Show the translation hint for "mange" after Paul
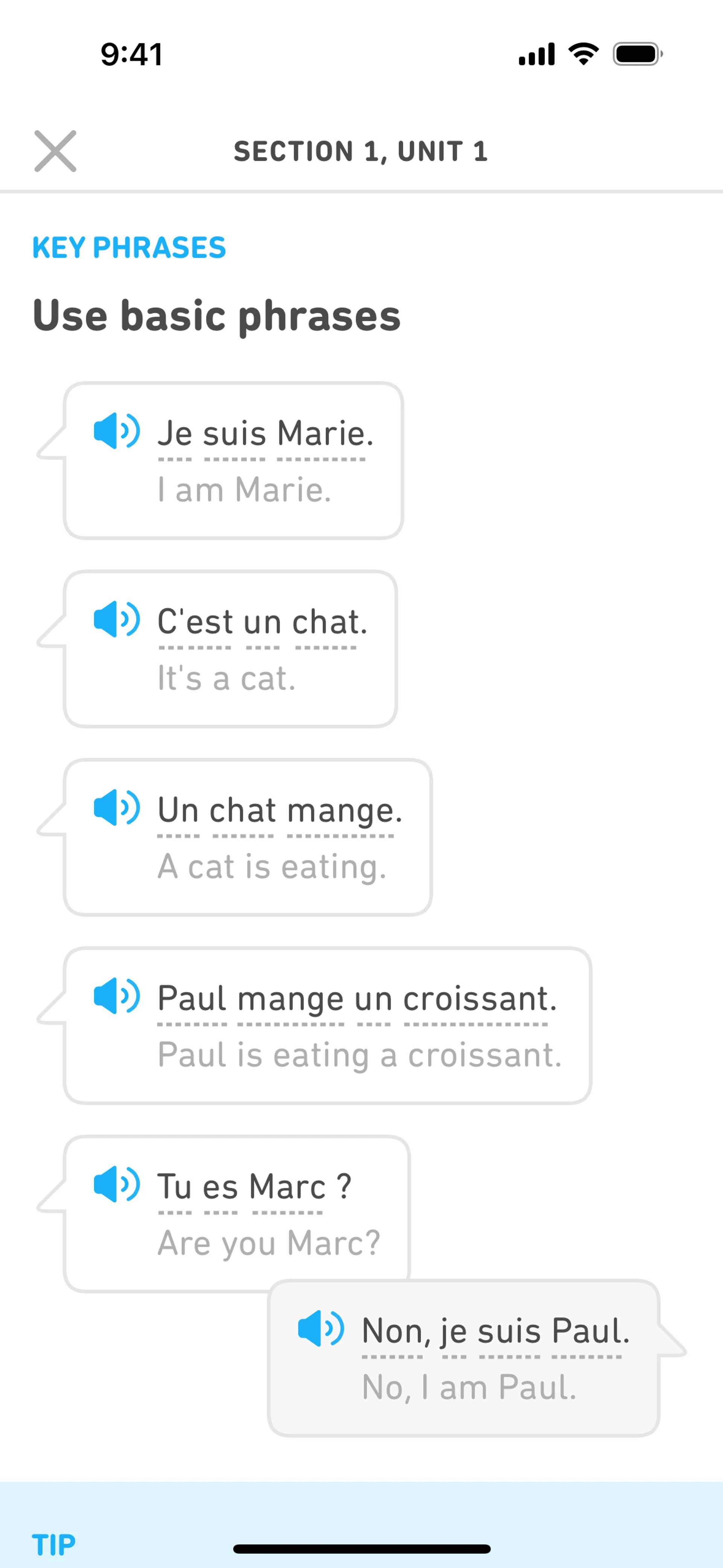Viewport: 723px width, 1568px height. click(290, 999)
